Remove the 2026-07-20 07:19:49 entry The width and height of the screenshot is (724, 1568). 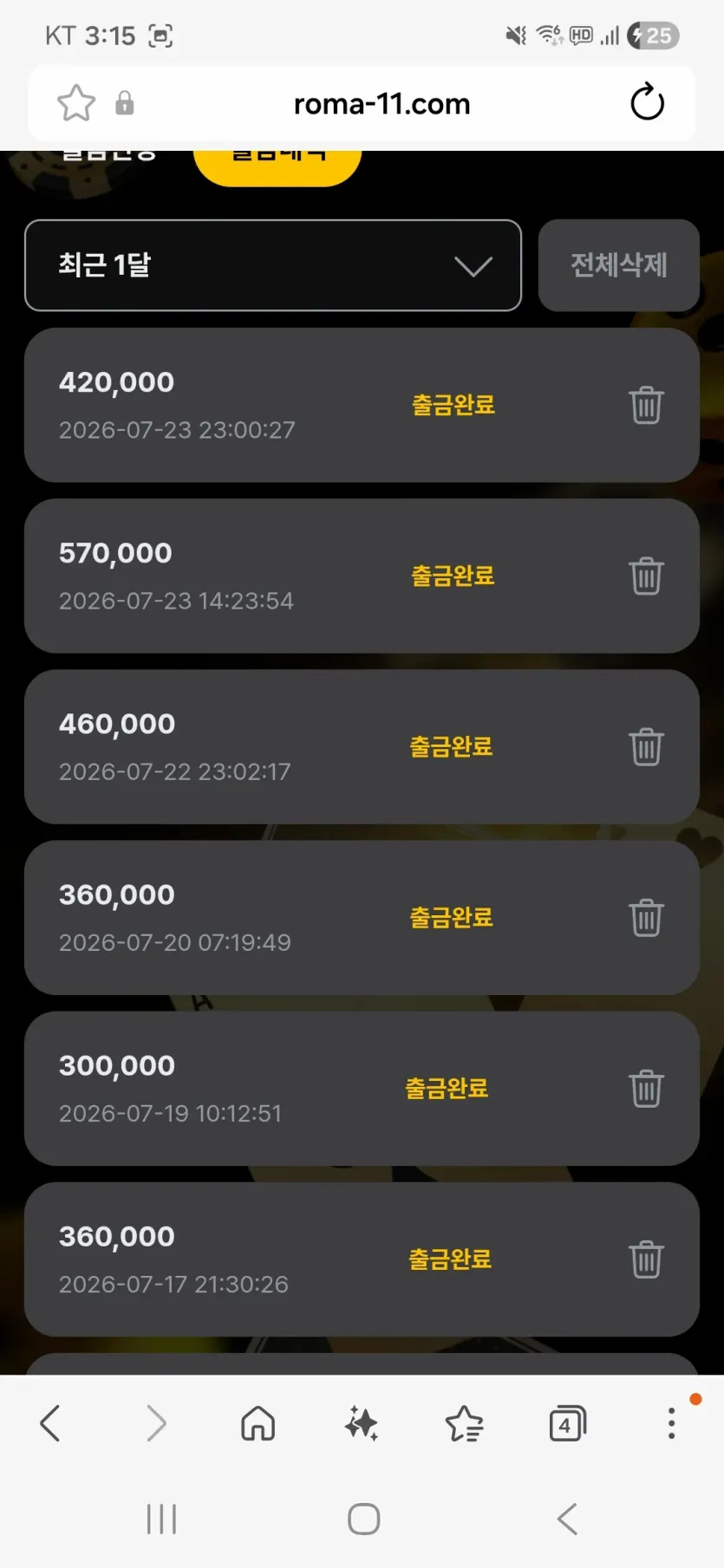point(646,917)
